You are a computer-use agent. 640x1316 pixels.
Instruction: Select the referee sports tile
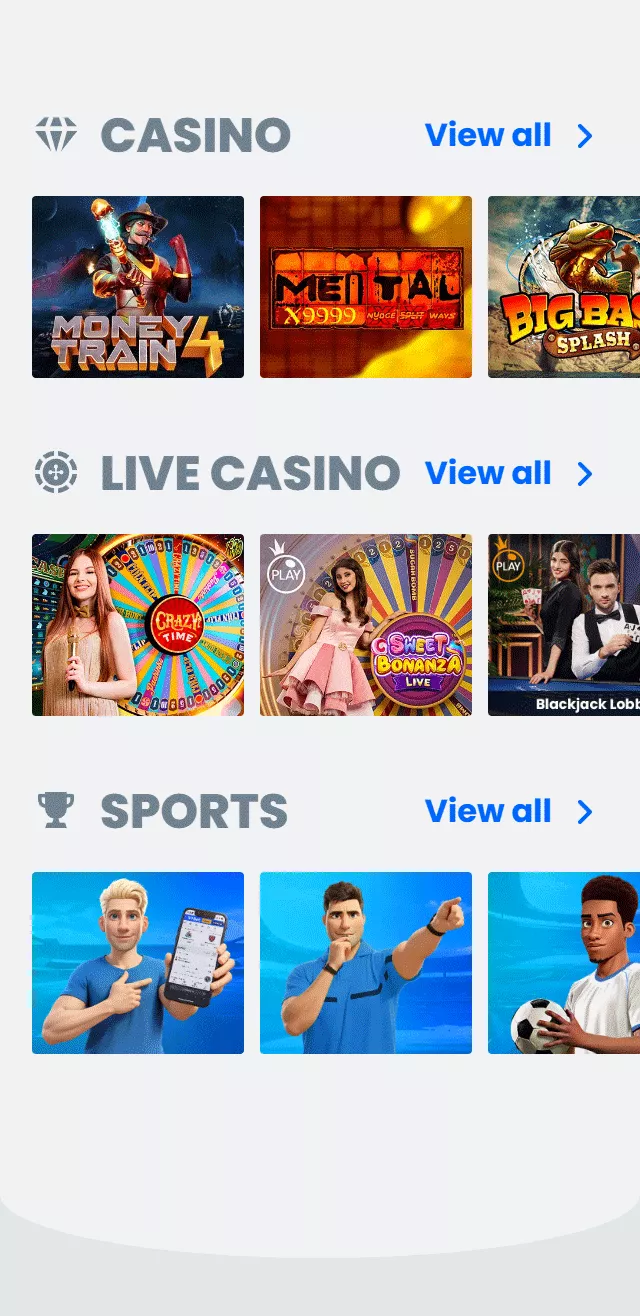(366, 963)
